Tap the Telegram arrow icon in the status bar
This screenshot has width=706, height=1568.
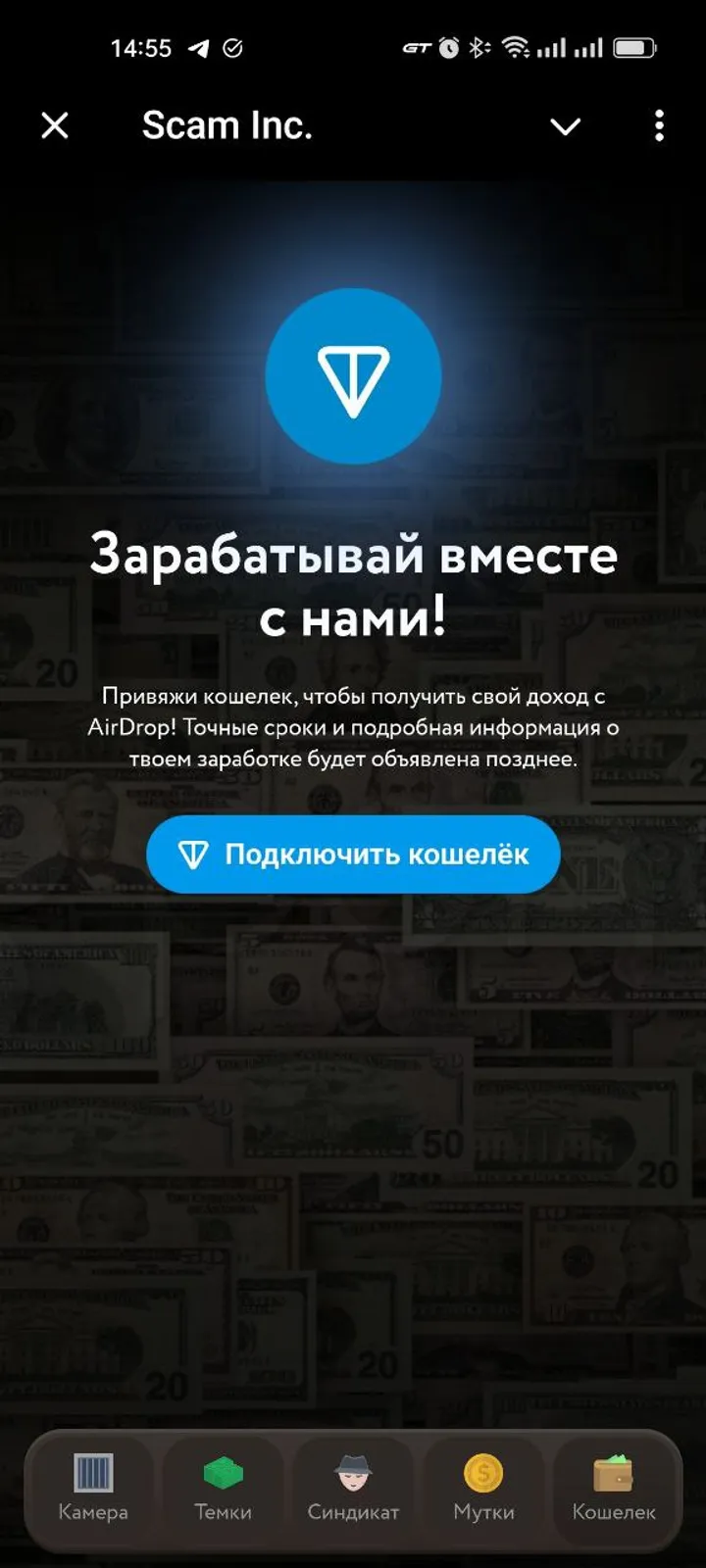point(201,47)
